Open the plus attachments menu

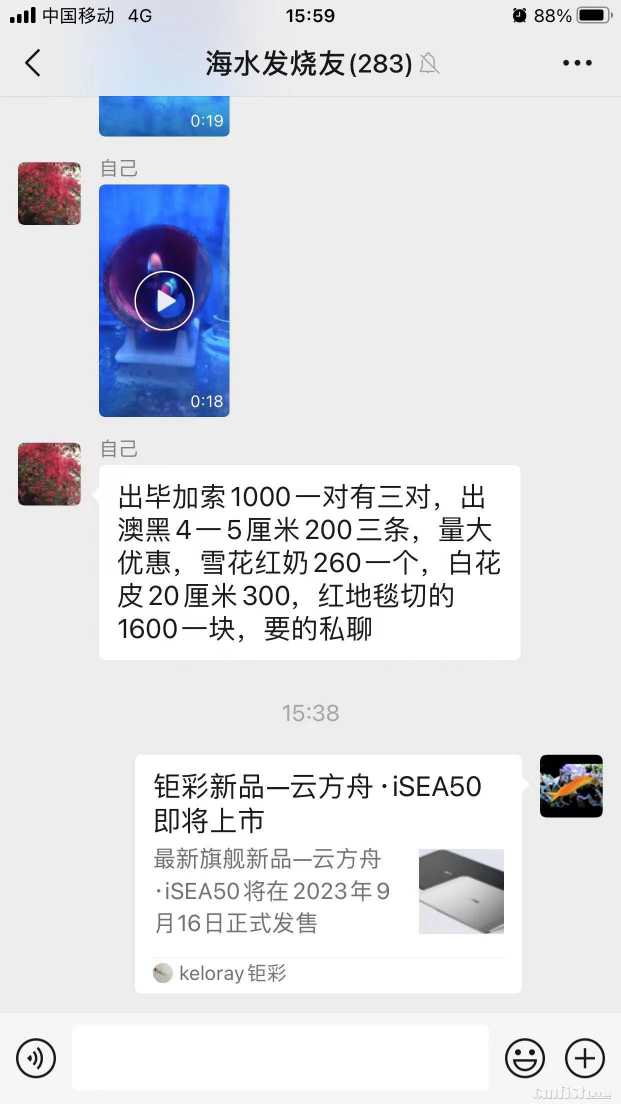585,1057
